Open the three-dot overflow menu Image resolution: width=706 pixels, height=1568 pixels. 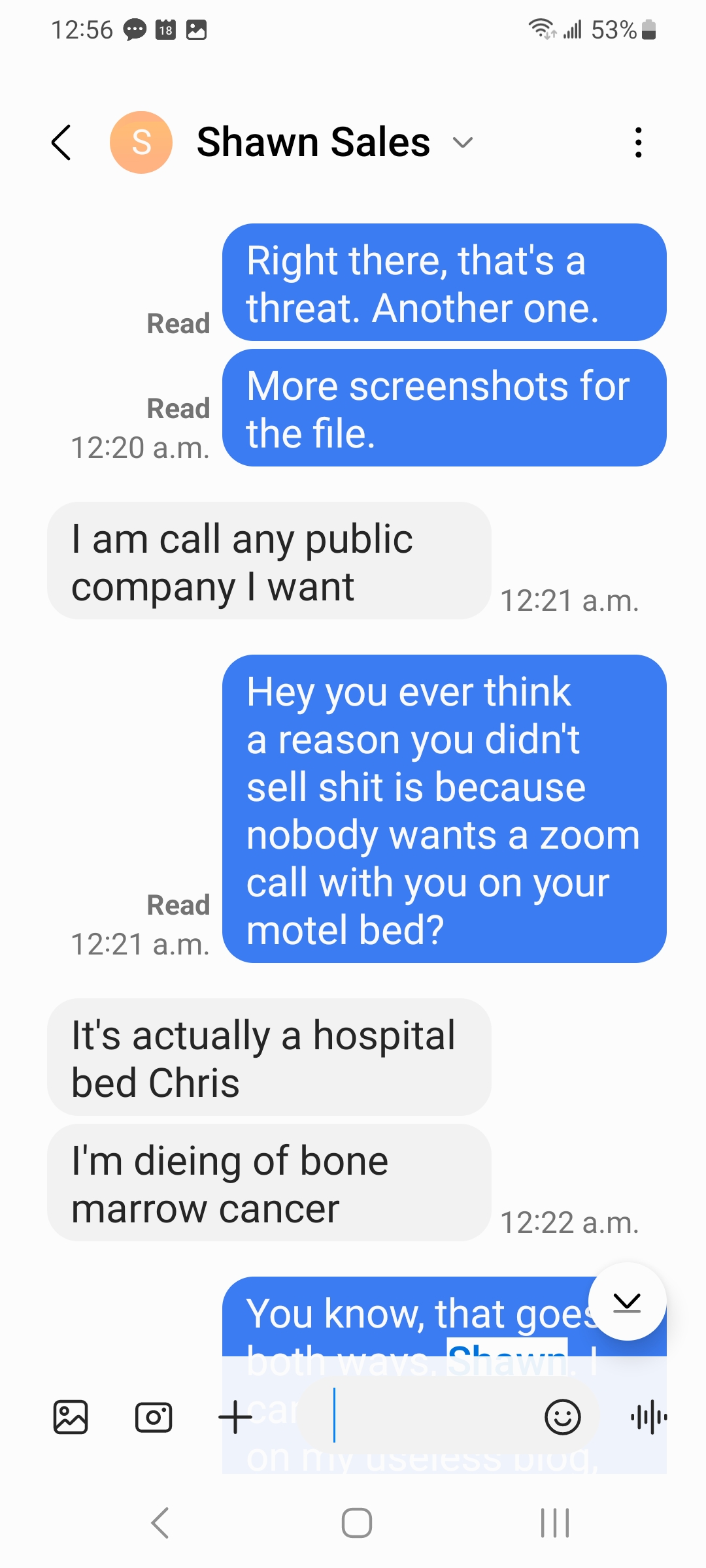(x=638, y=142)
